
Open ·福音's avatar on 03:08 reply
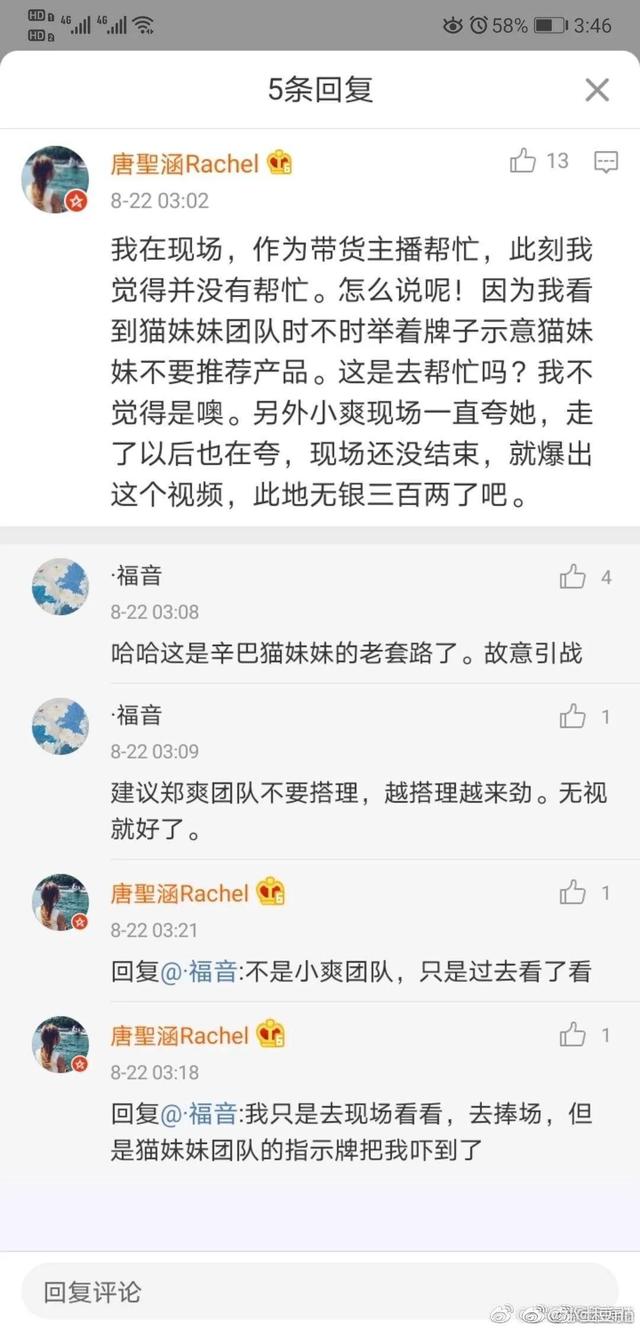point(60,586)
